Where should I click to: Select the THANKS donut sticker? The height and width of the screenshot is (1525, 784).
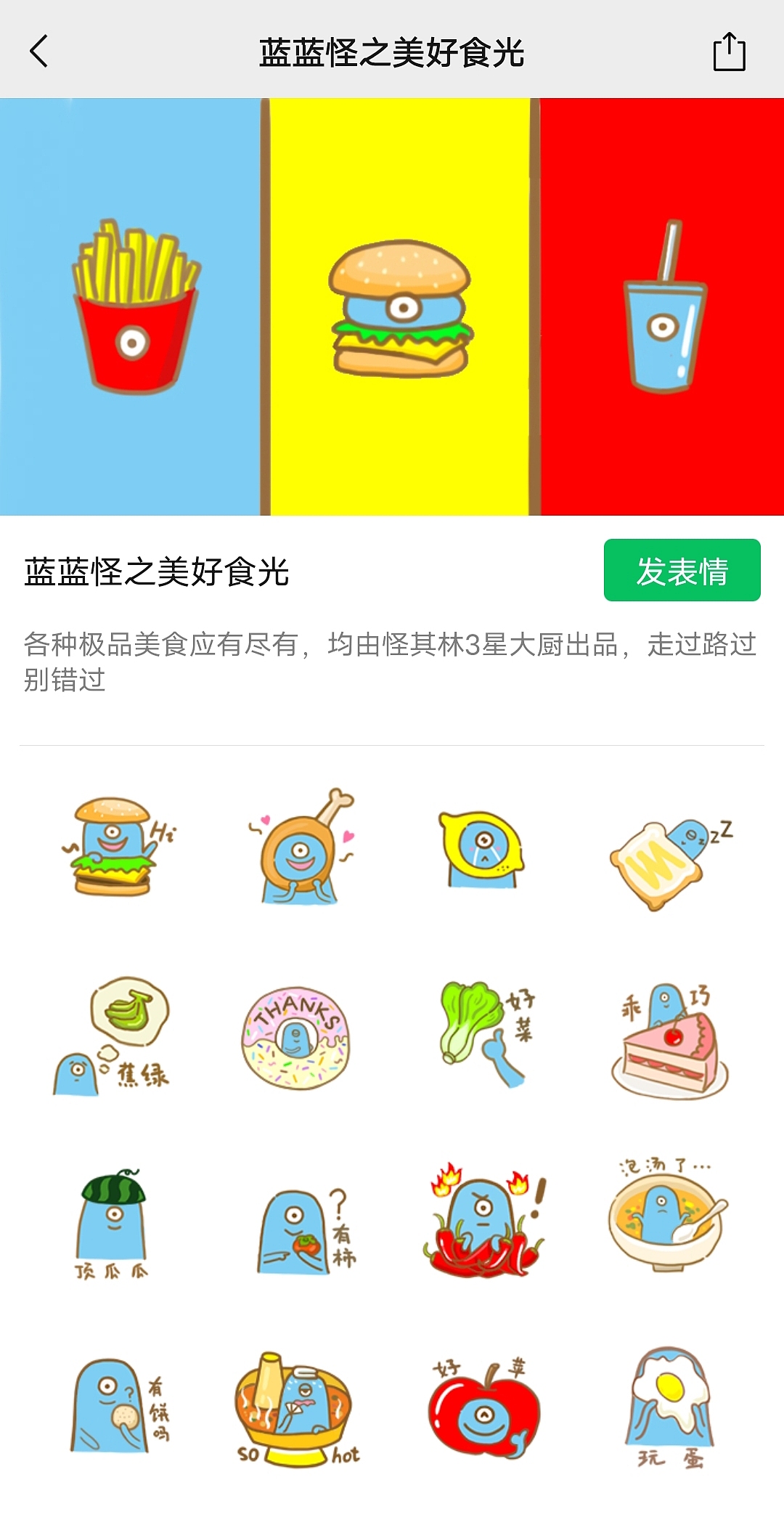pyautogui.click(x=296, y=1038)
